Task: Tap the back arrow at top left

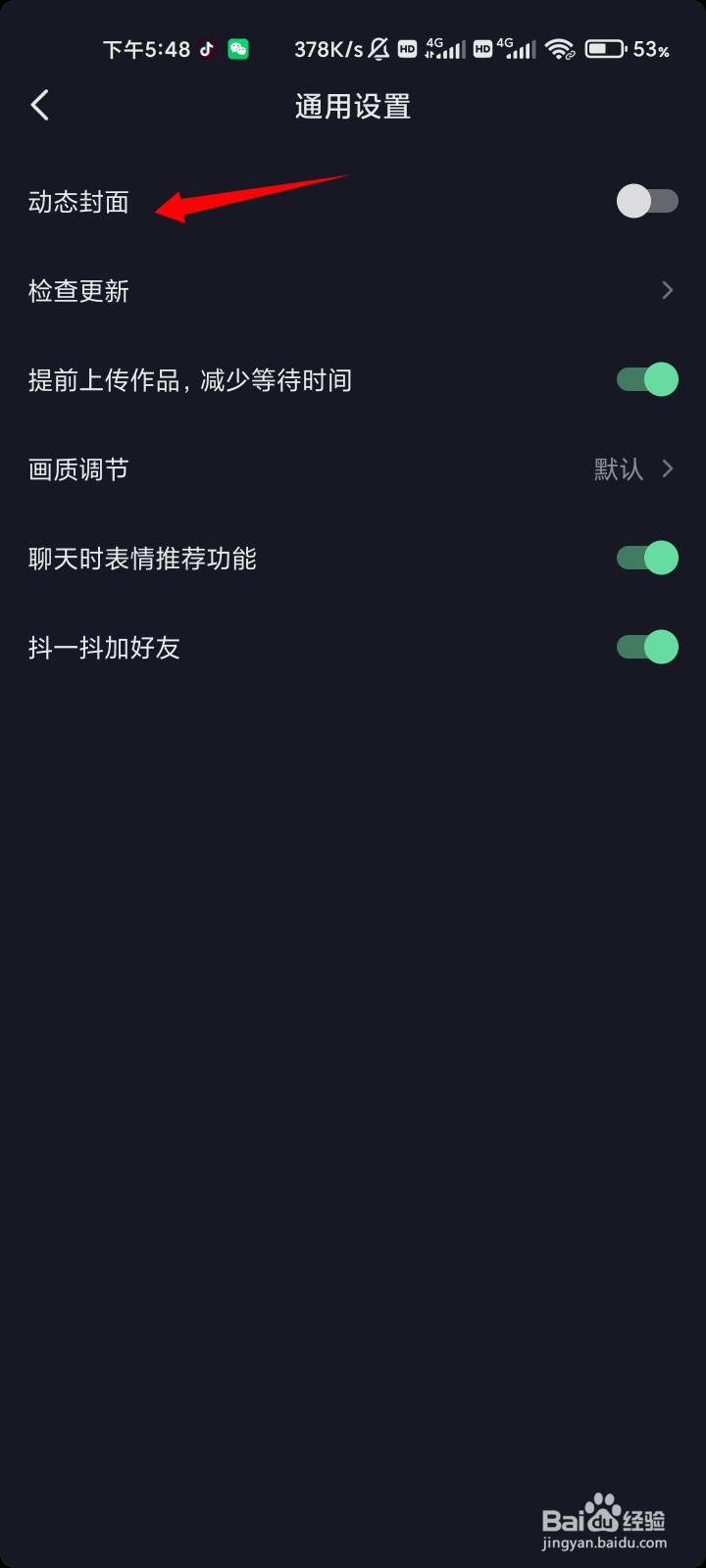Action: point(39,105)
